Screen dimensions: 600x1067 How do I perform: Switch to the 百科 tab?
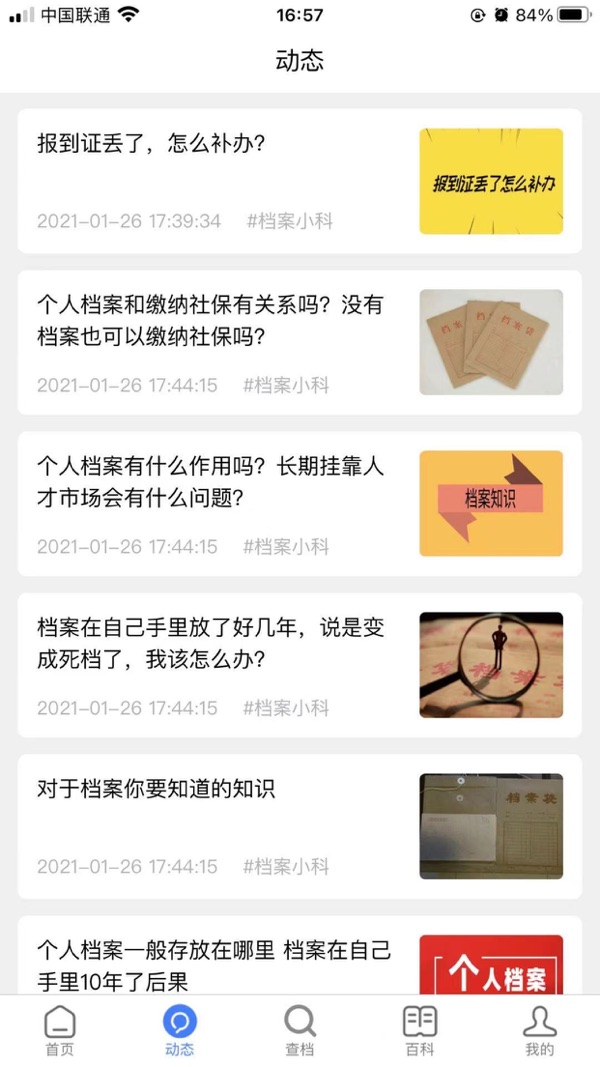420,1031
